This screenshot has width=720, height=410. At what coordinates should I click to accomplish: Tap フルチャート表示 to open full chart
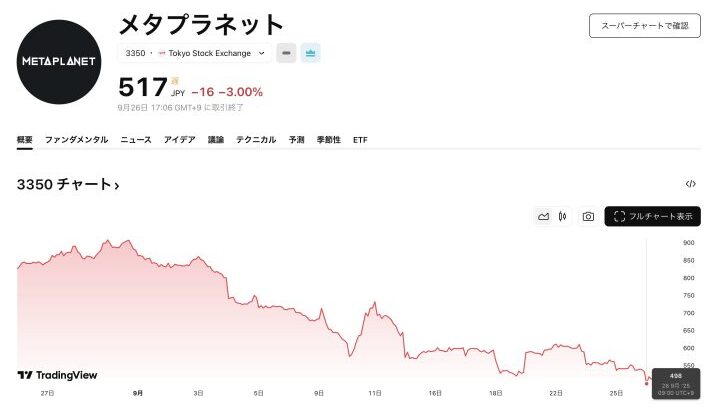[652, 216]
